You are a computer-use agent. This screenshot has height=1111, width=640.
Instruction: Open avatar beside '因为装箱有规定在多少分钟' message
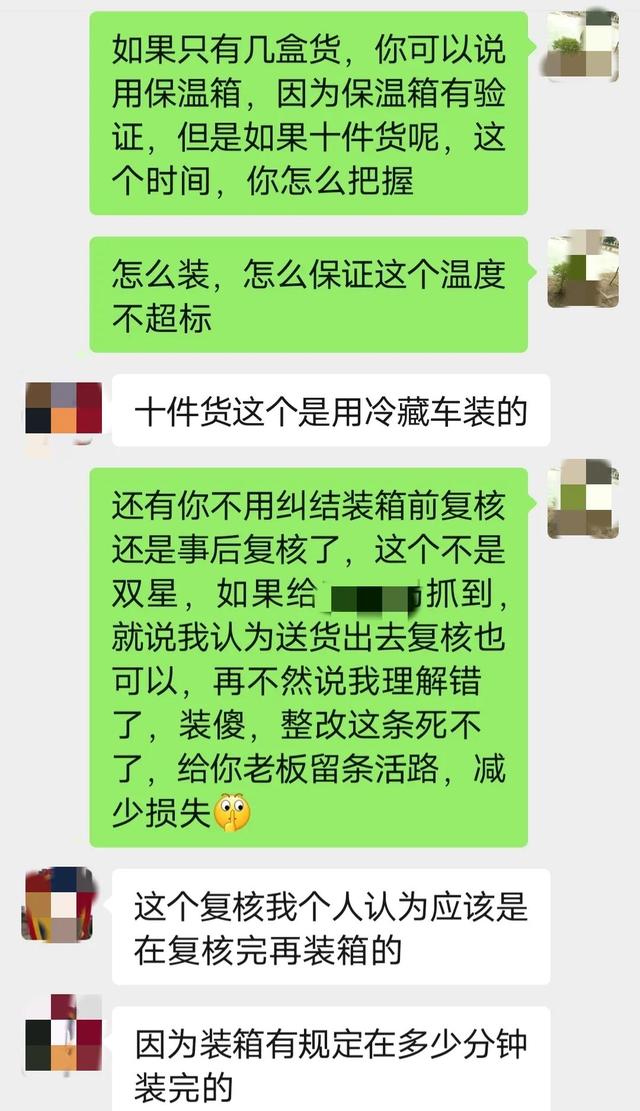63,1035
